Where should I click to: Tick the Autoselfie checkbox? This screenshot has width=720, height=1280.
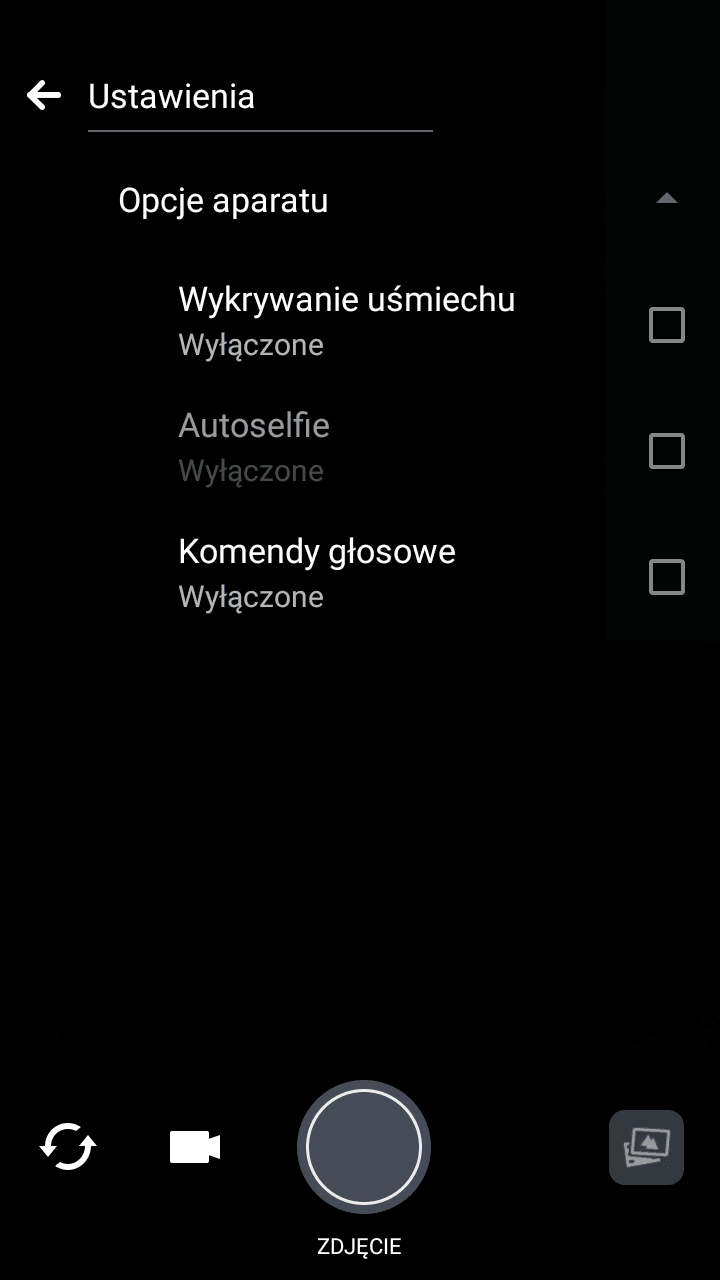667,451
